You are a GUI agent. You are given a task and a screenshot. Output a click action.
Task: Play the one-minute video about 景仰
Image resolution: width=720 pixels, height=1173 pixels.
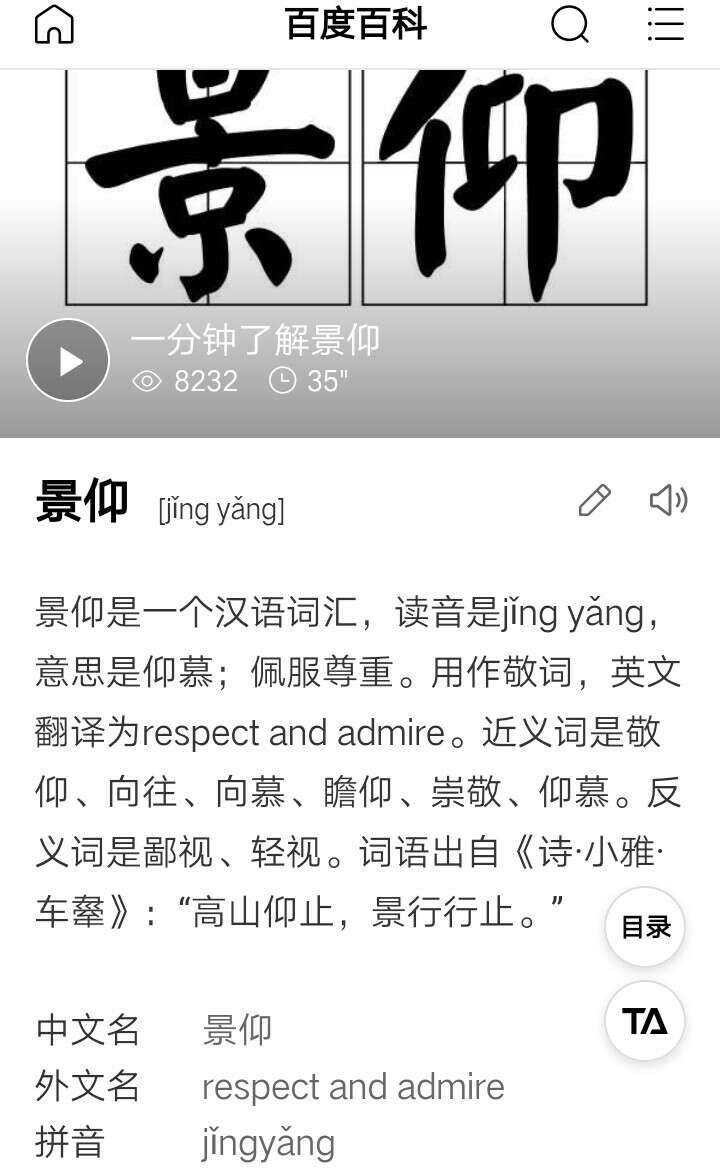[x=68, y=361]
